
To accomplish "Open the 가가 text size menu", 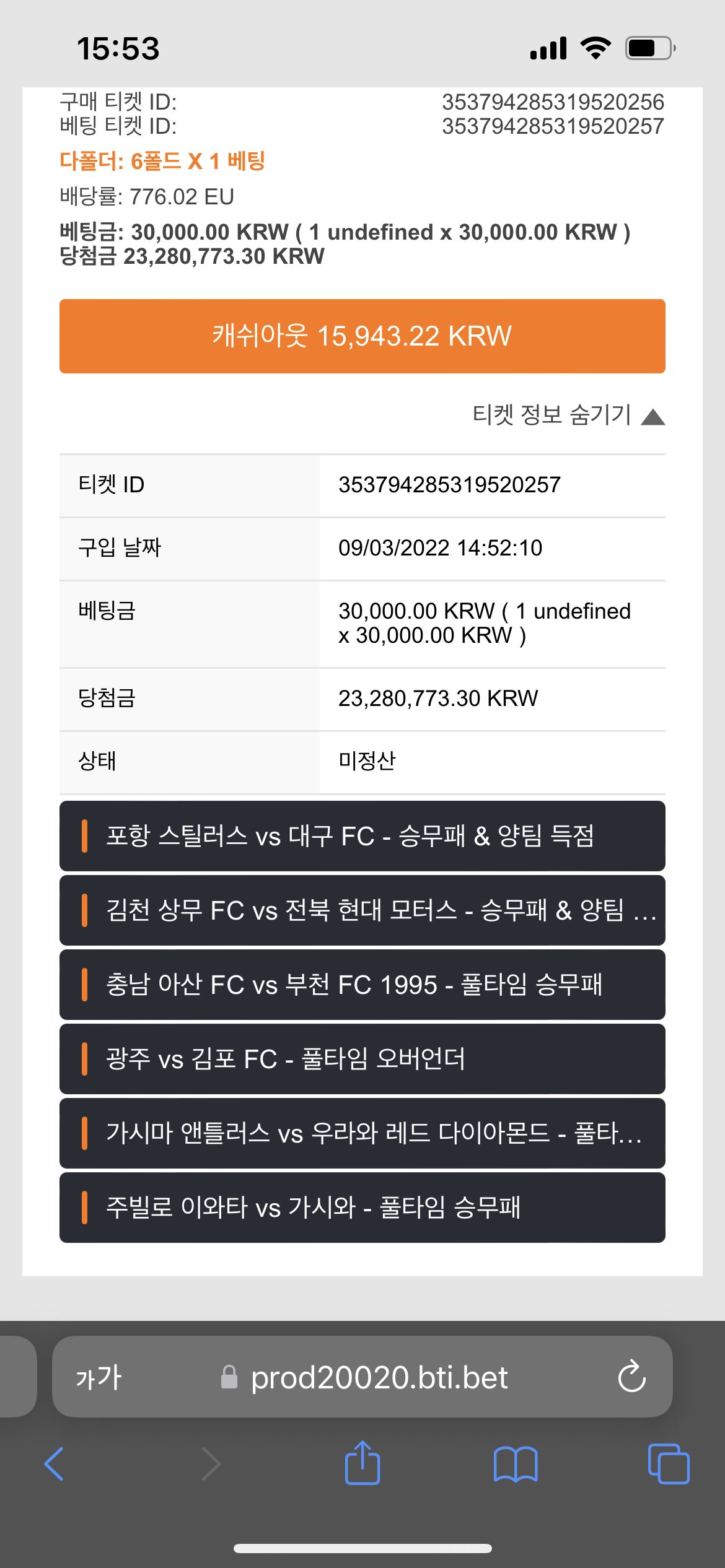I will tap(99, 1377).
